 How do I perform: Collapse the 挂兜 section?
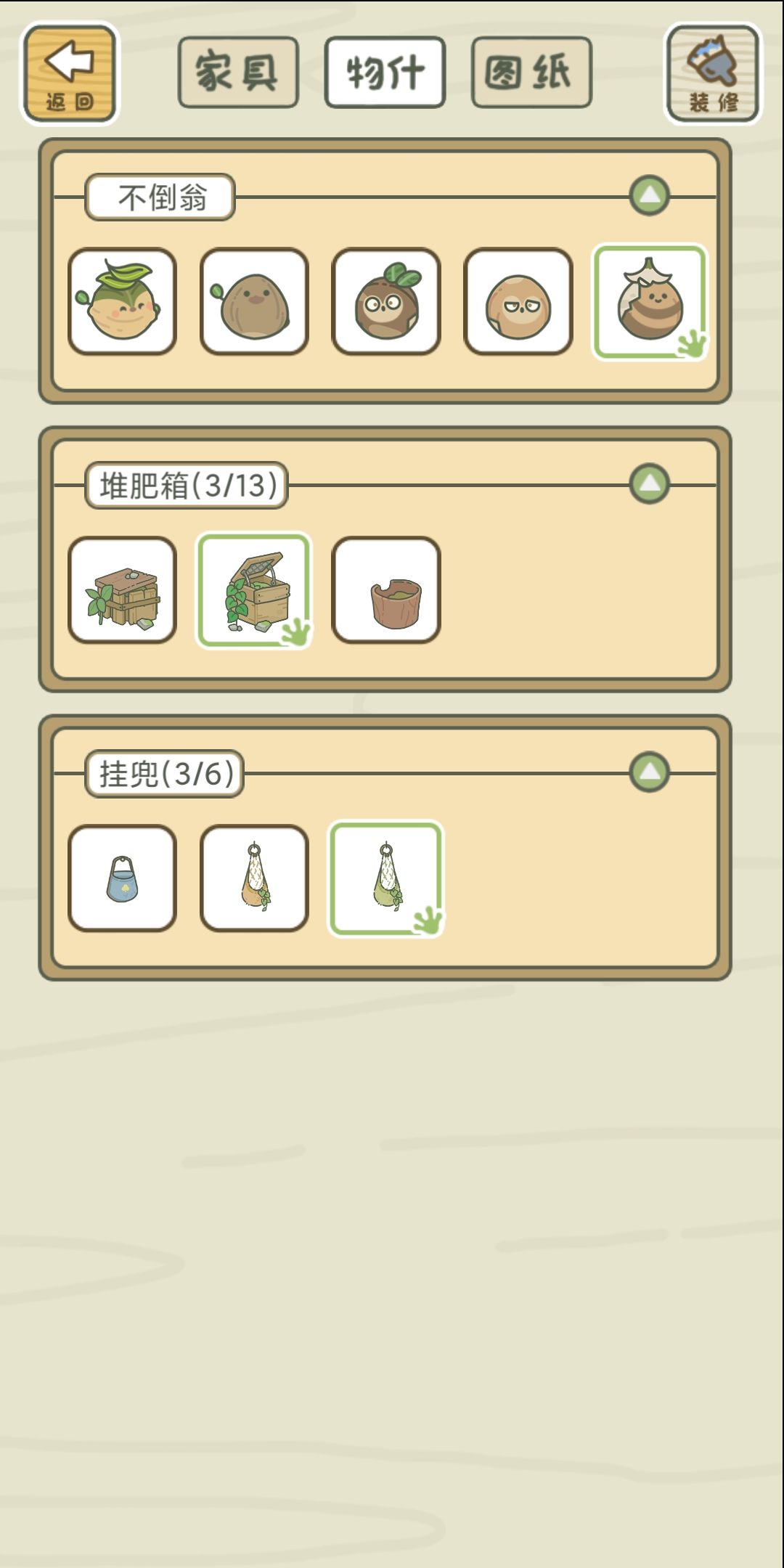tap(649, 772)
